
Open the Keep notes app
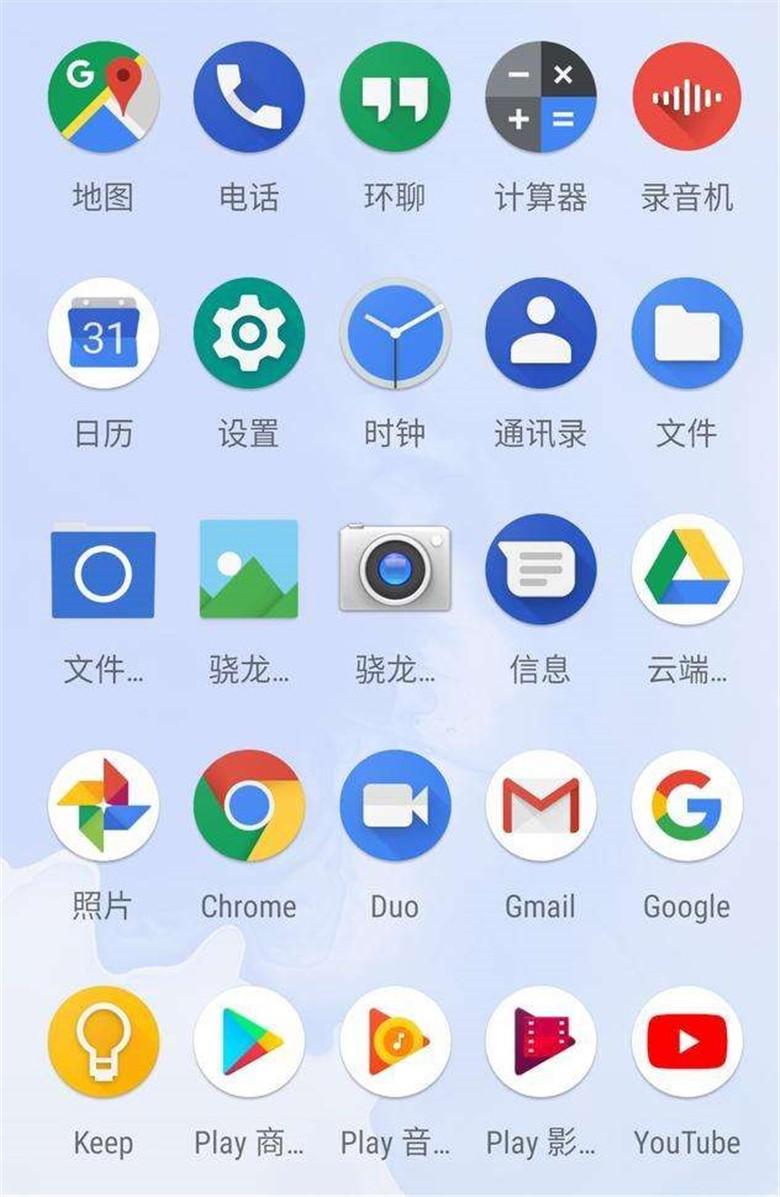[103, 1040]
